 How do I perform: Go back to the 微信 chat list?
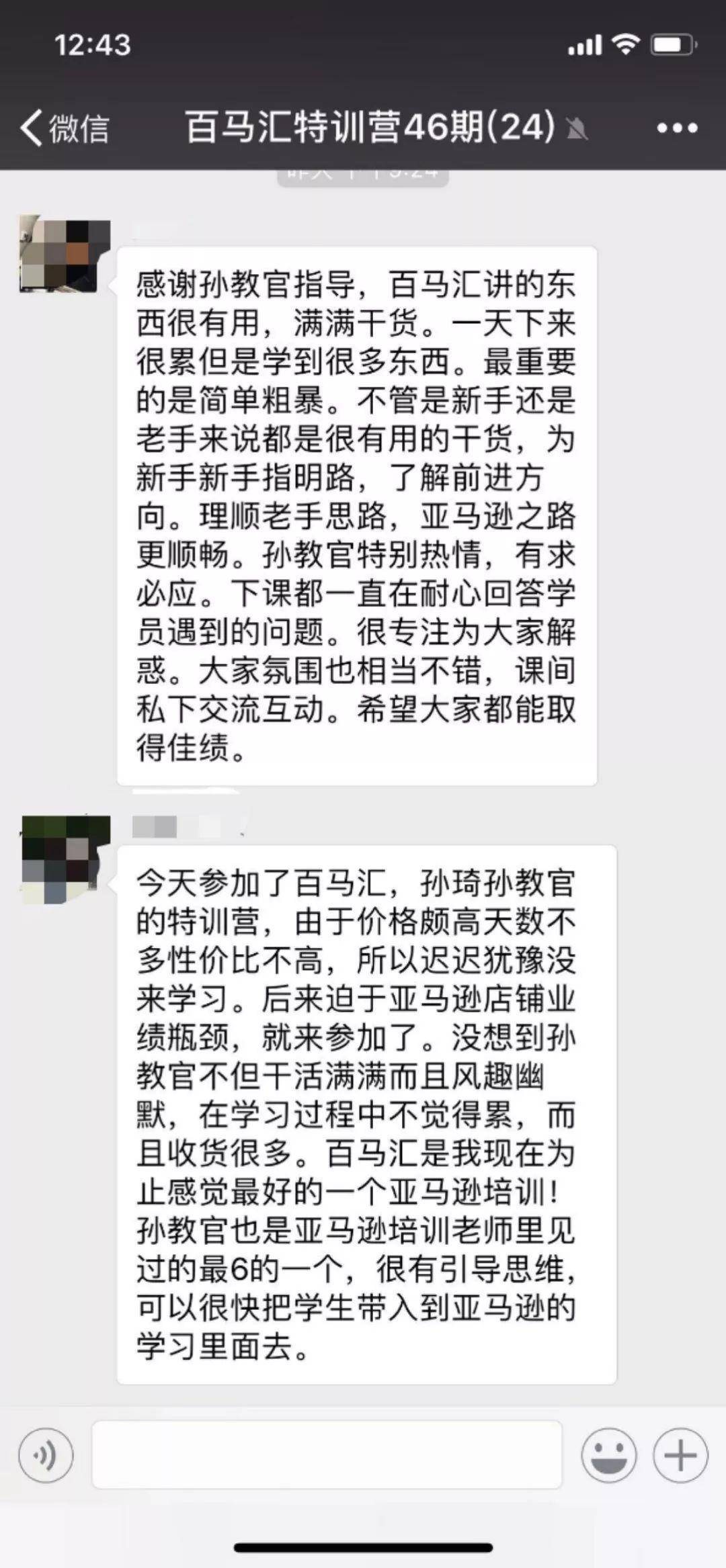tap(65, 128)
